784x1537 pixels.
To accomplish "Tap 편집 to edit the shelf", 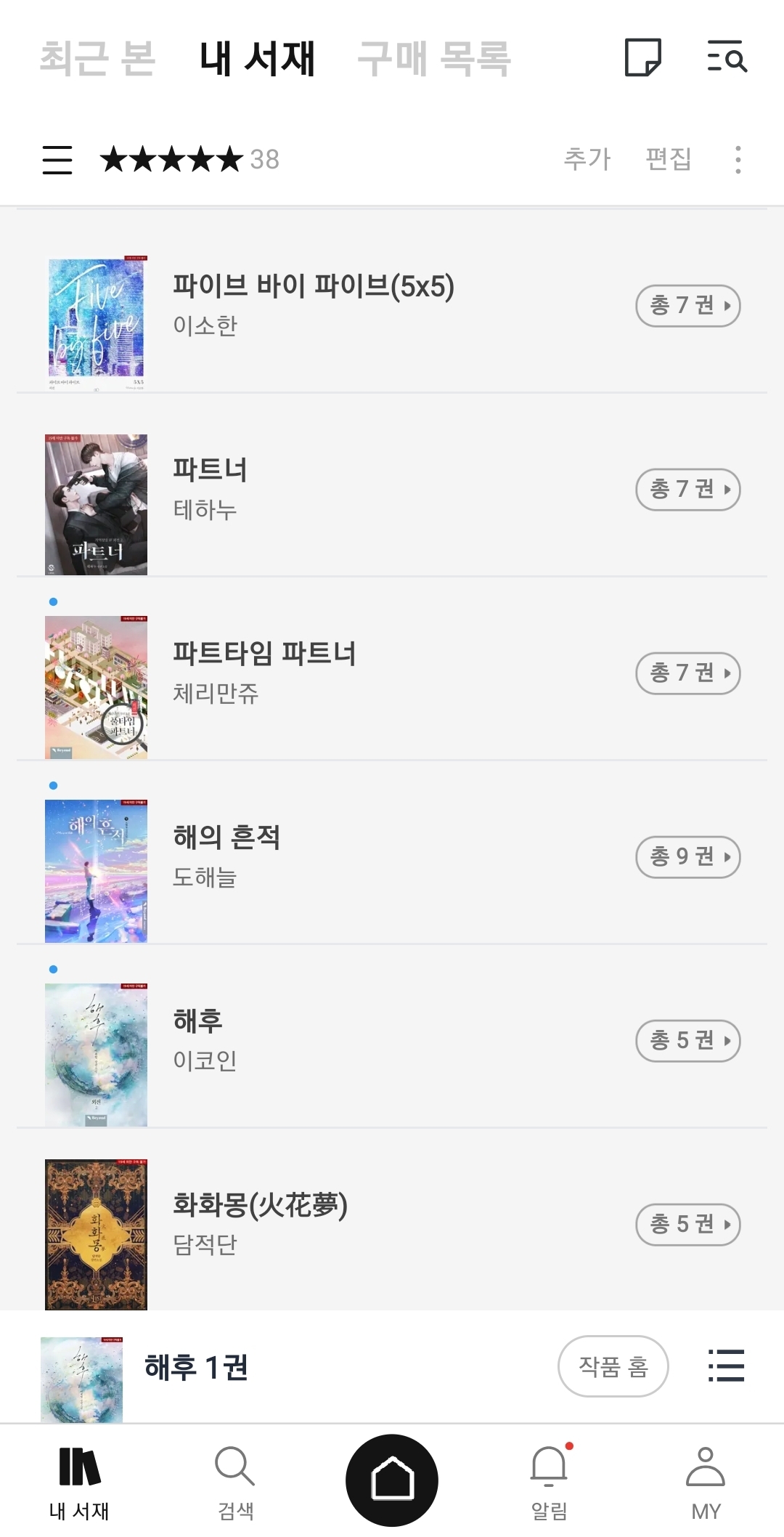I will 669,159.
